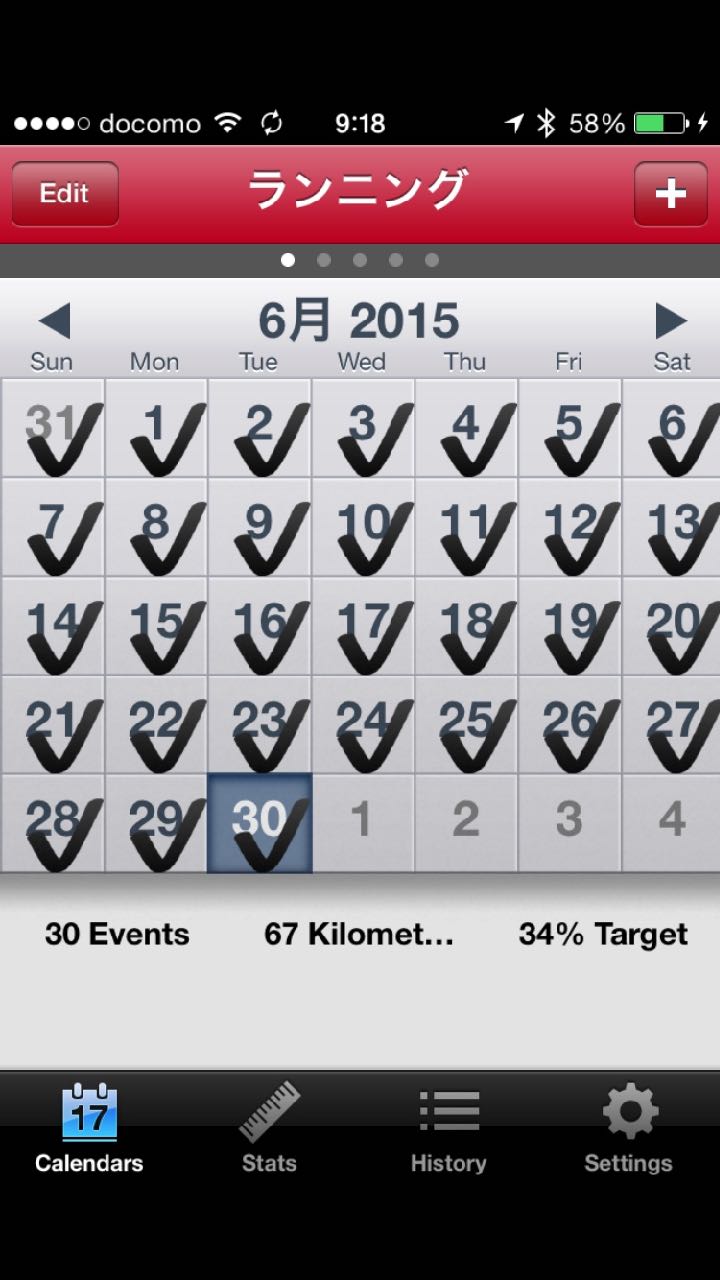Go to the previous month

[x=54, y=322]
